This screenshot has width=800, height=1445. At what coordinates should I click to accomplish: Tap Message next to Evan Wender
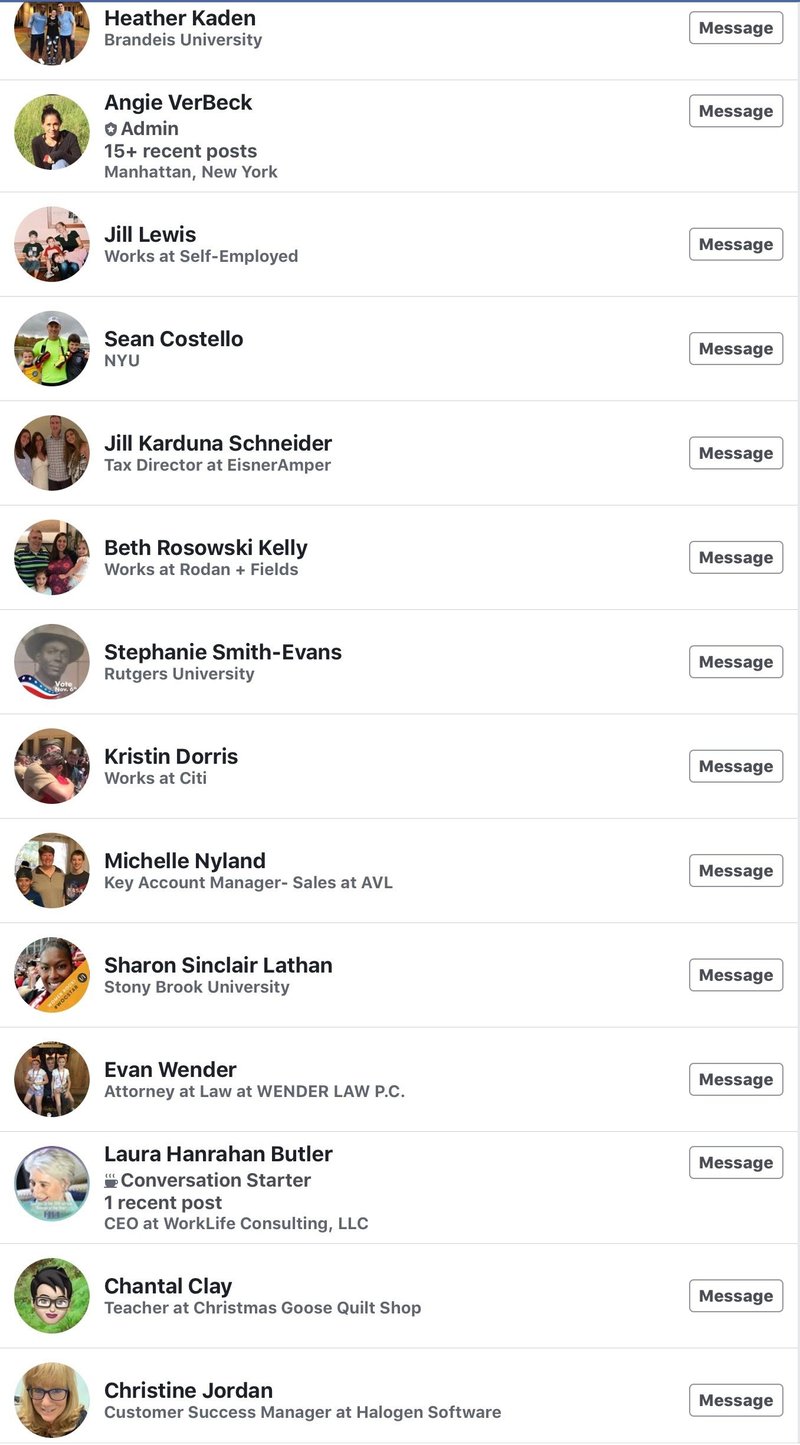(x=736, y=1079)
